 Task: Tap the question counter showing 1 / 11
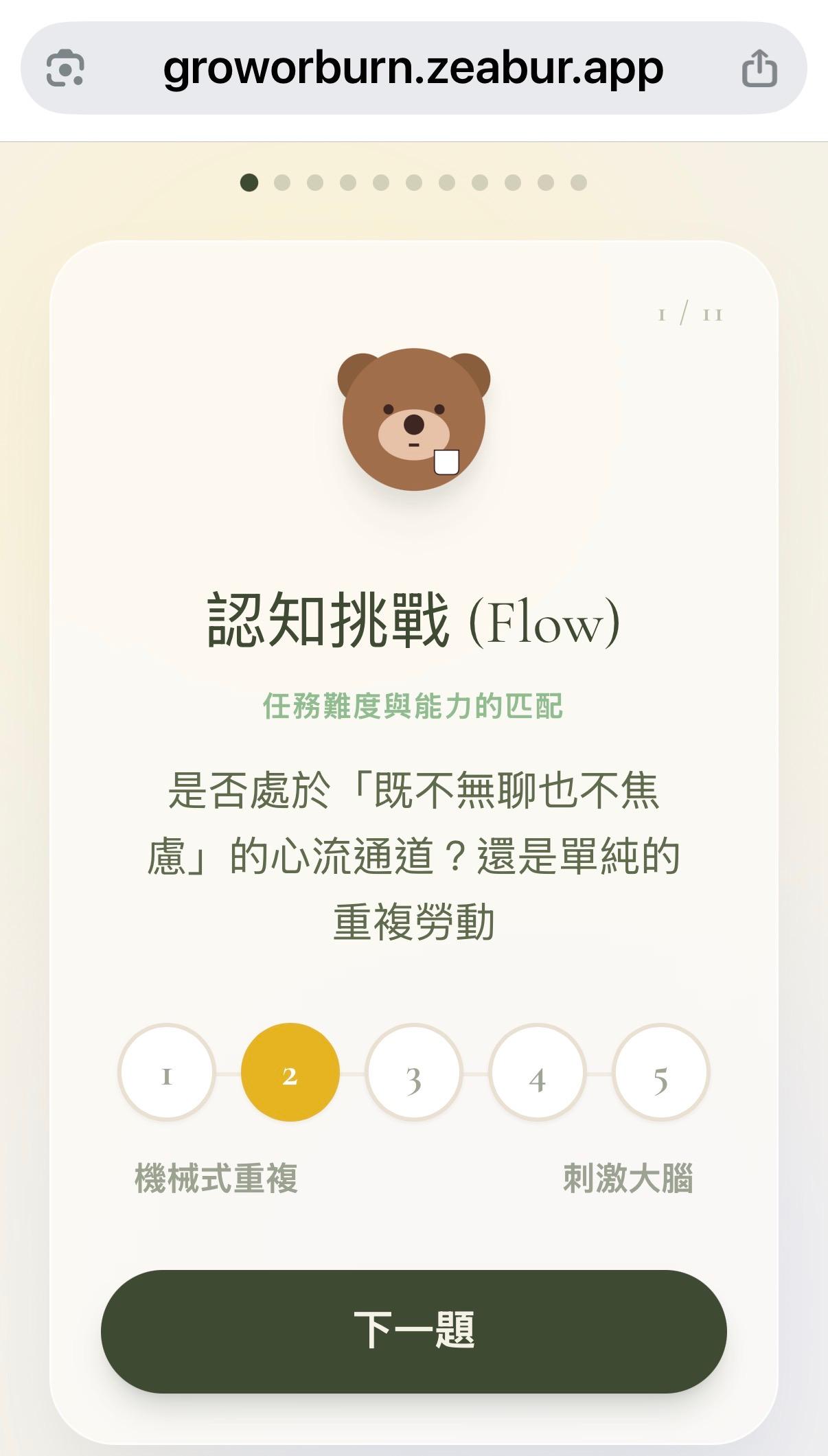[x=689, y=314]
